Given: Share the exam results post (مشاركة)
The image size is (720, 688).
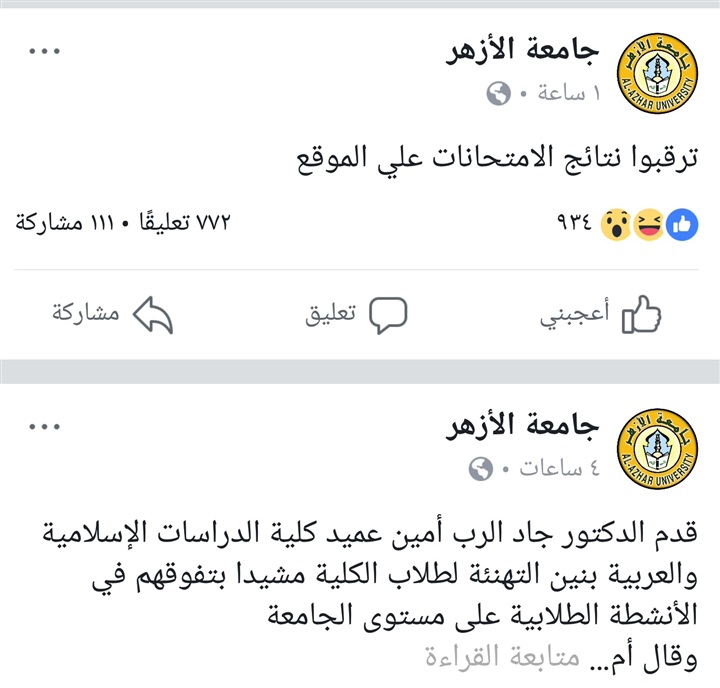Looking at the screenshot, I should point(112,314).
